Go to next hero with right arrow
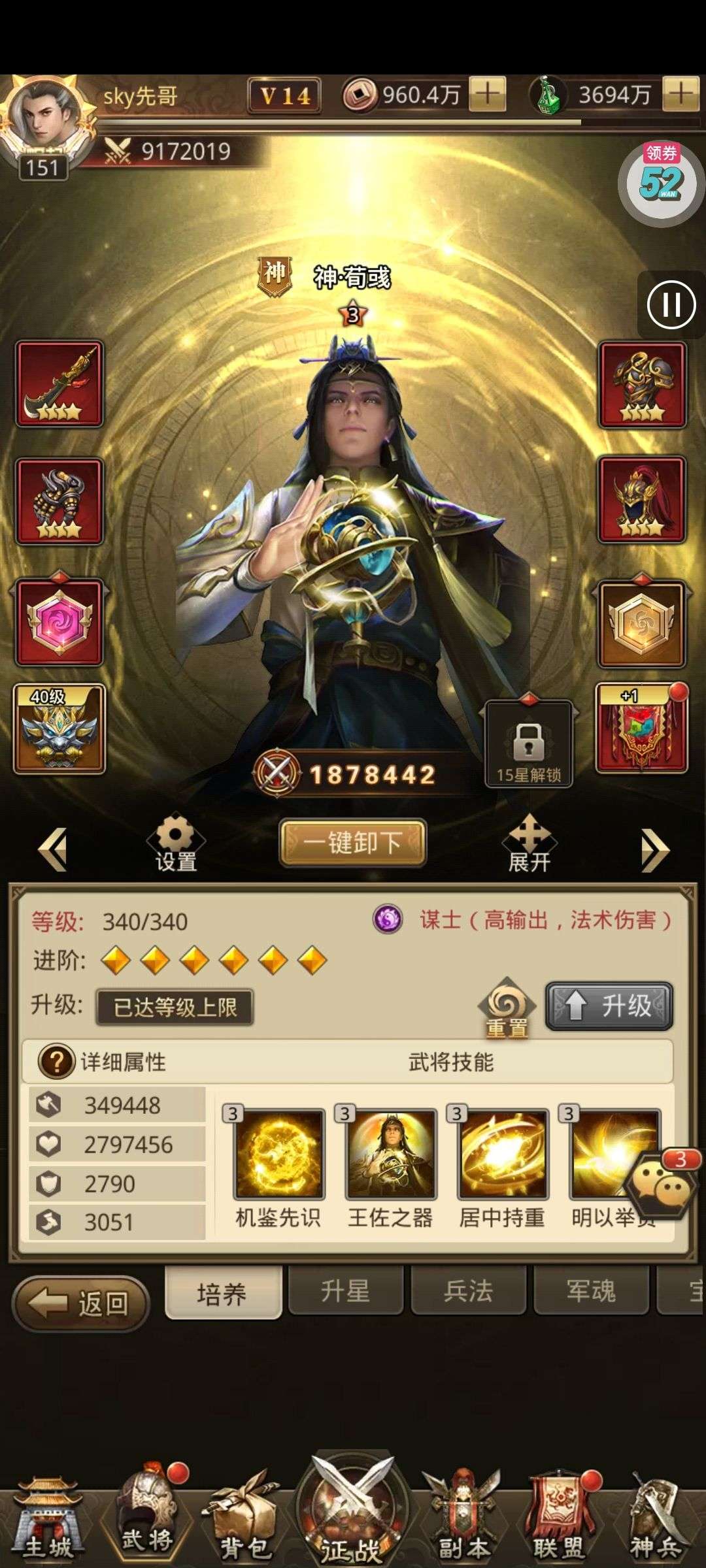 pyautogui.click(x=655, y=850)
